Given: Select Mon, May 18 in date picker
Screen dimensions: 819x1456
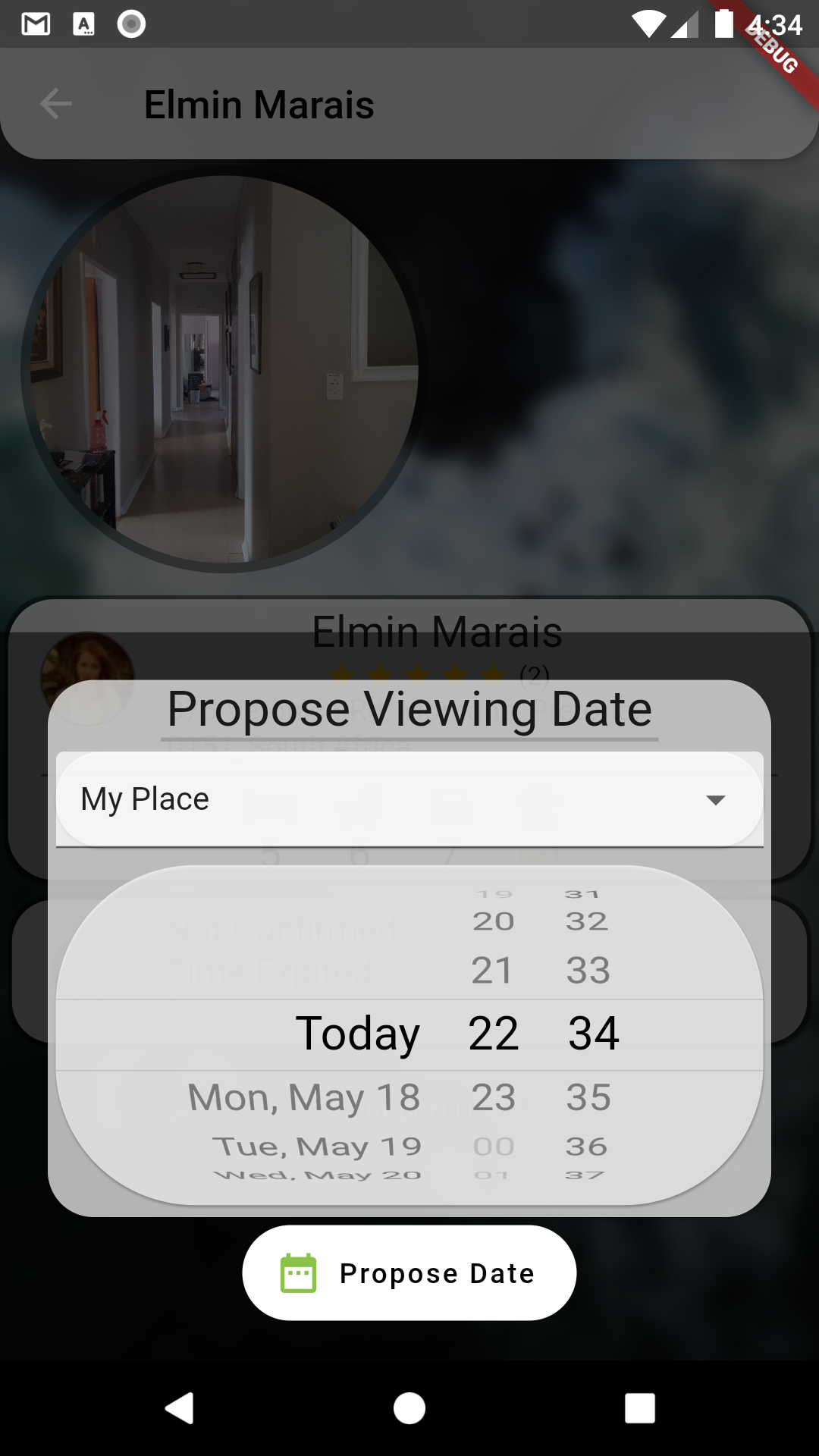Looking at the screenshot, I should 304,1097.
